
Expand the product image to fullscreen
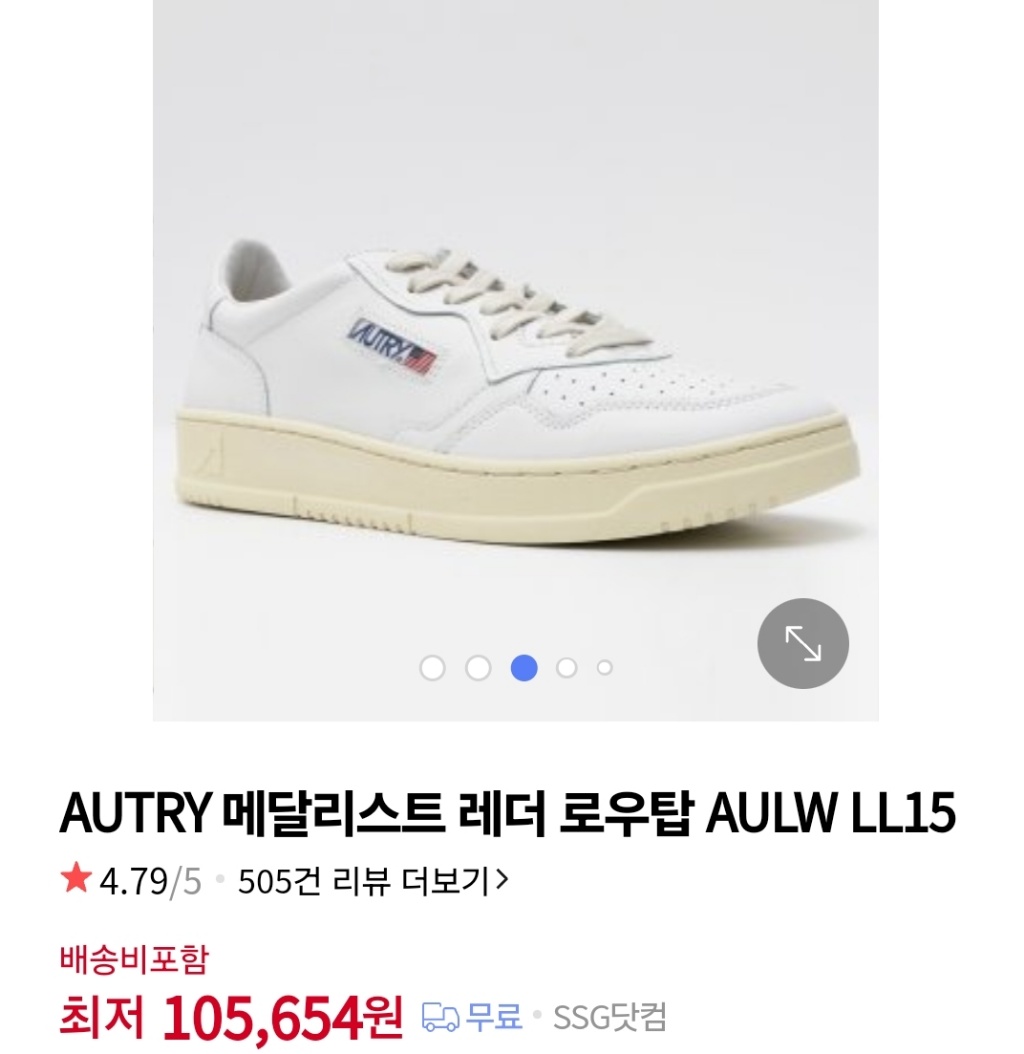[x=803, y=644]
